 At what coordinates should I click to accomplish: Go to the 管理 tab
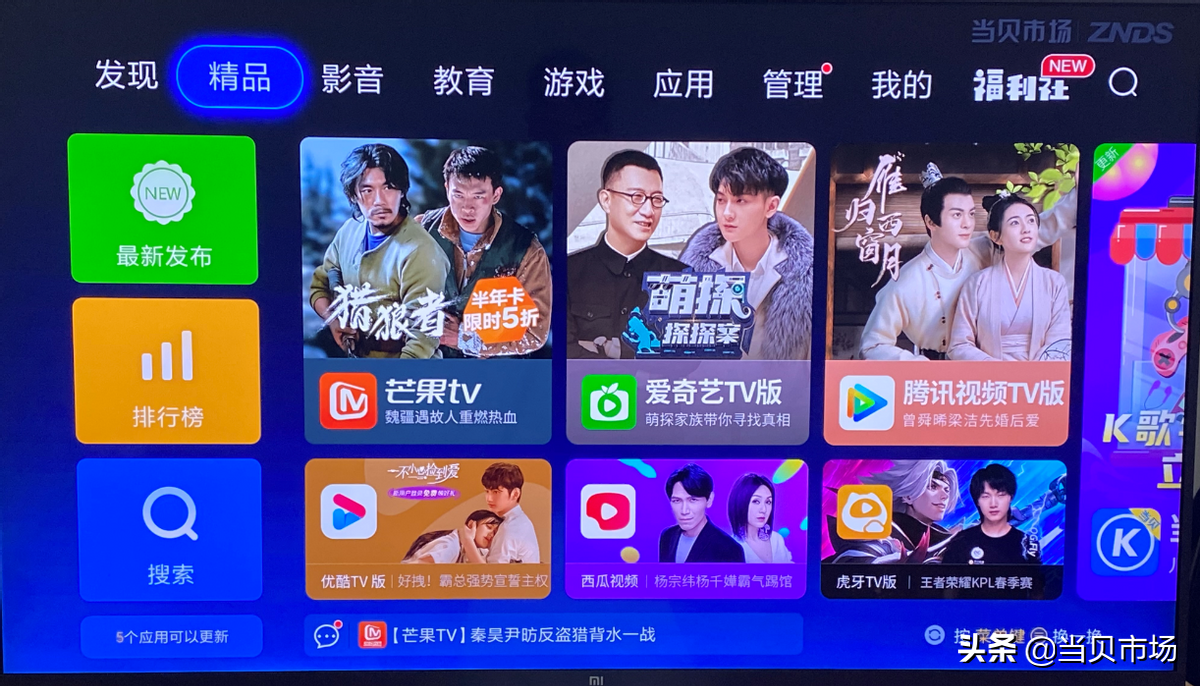pyautogui.click(x=793, y=84)
